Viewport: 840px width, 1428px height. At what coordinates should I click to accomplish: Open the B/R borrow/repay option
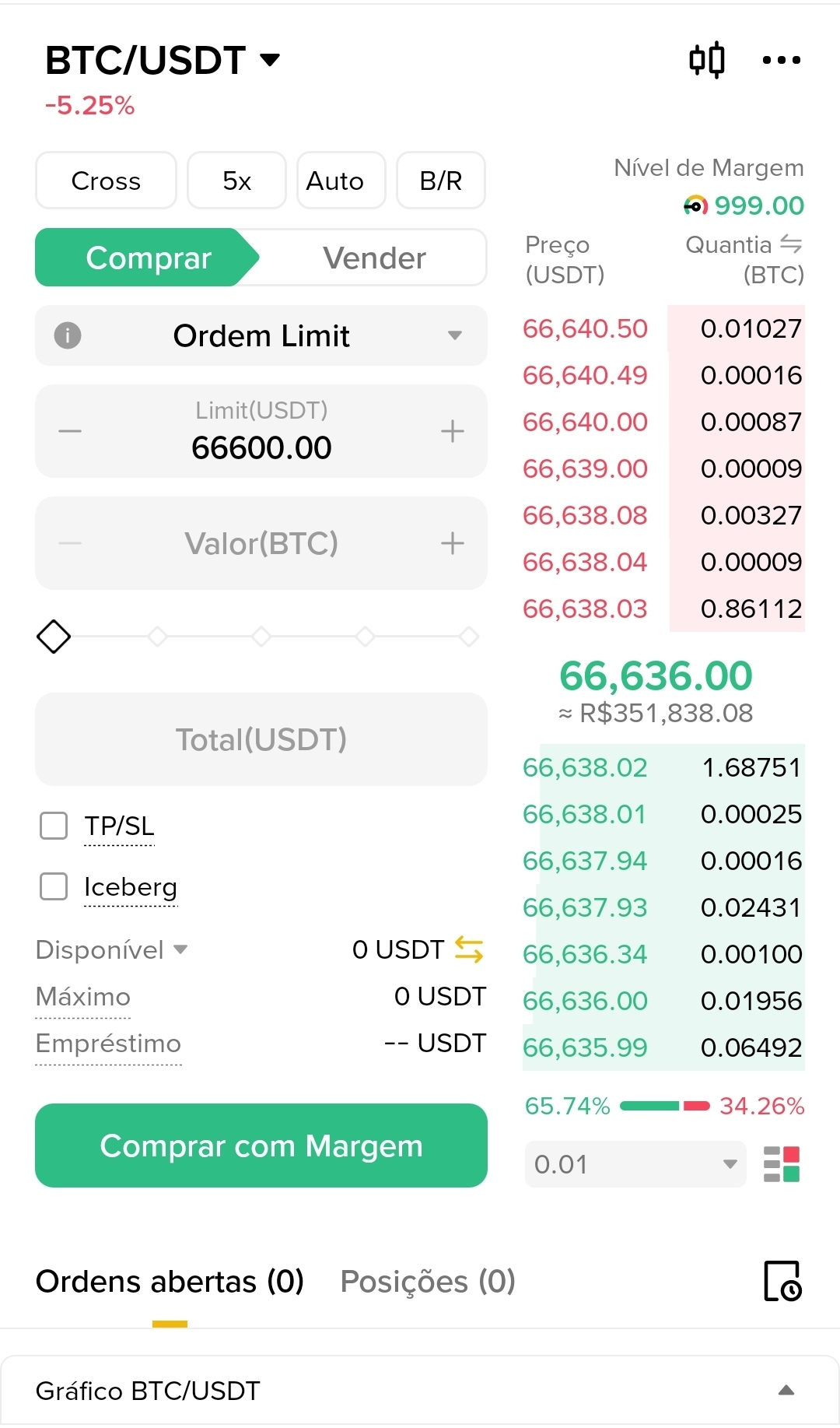coord(440,181)
